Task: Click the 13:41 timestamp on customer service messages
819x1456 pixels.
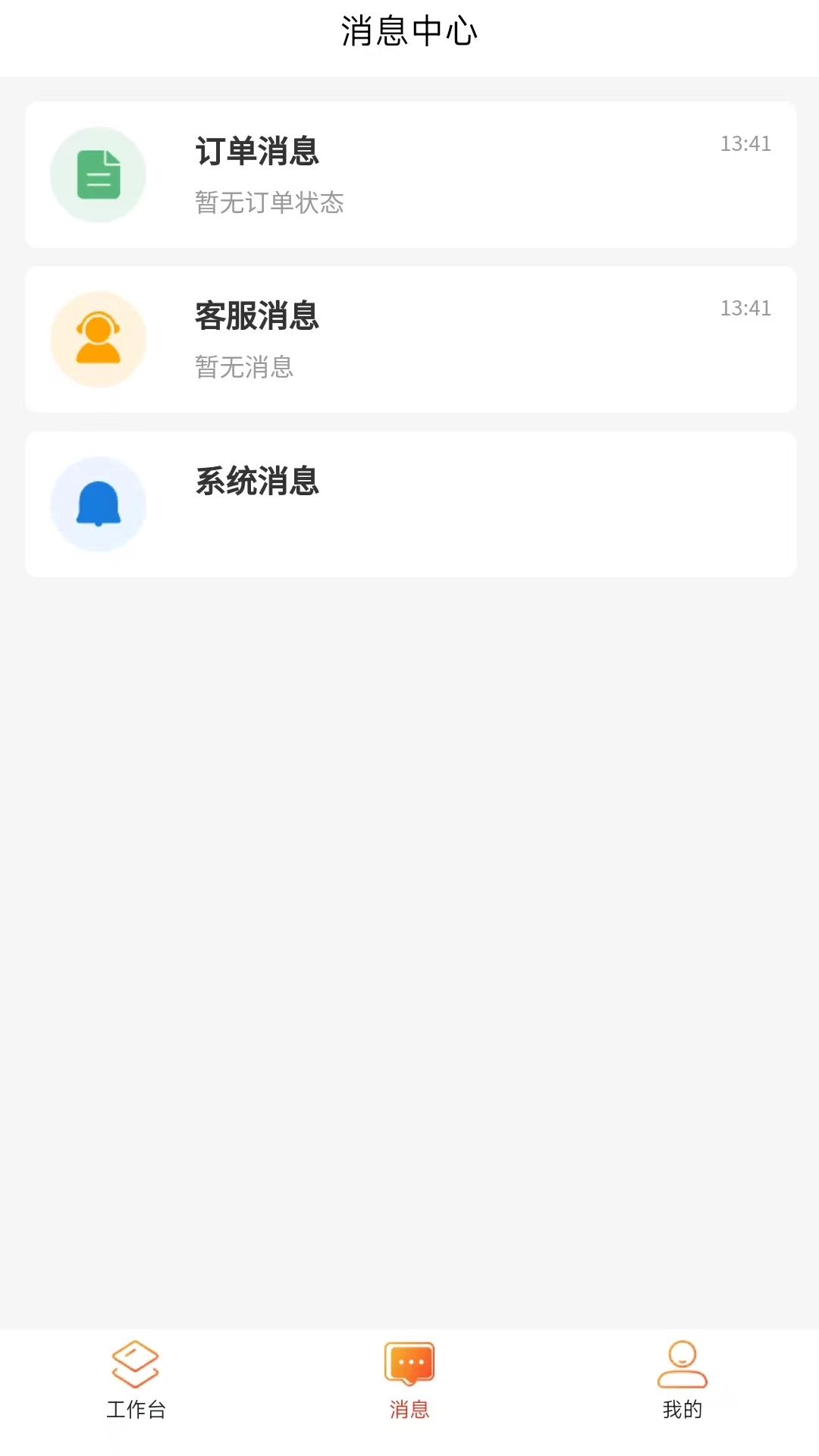Action: (746, 308)
